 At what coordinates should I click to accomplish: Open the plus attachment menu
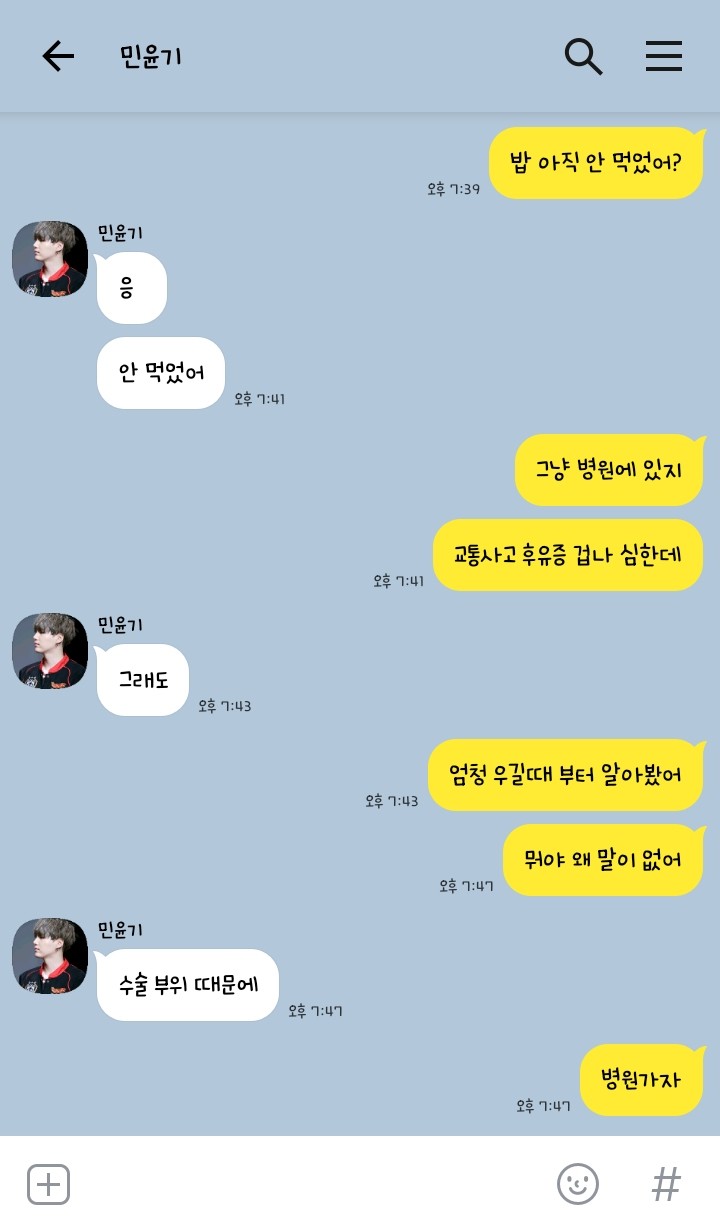48,1185
